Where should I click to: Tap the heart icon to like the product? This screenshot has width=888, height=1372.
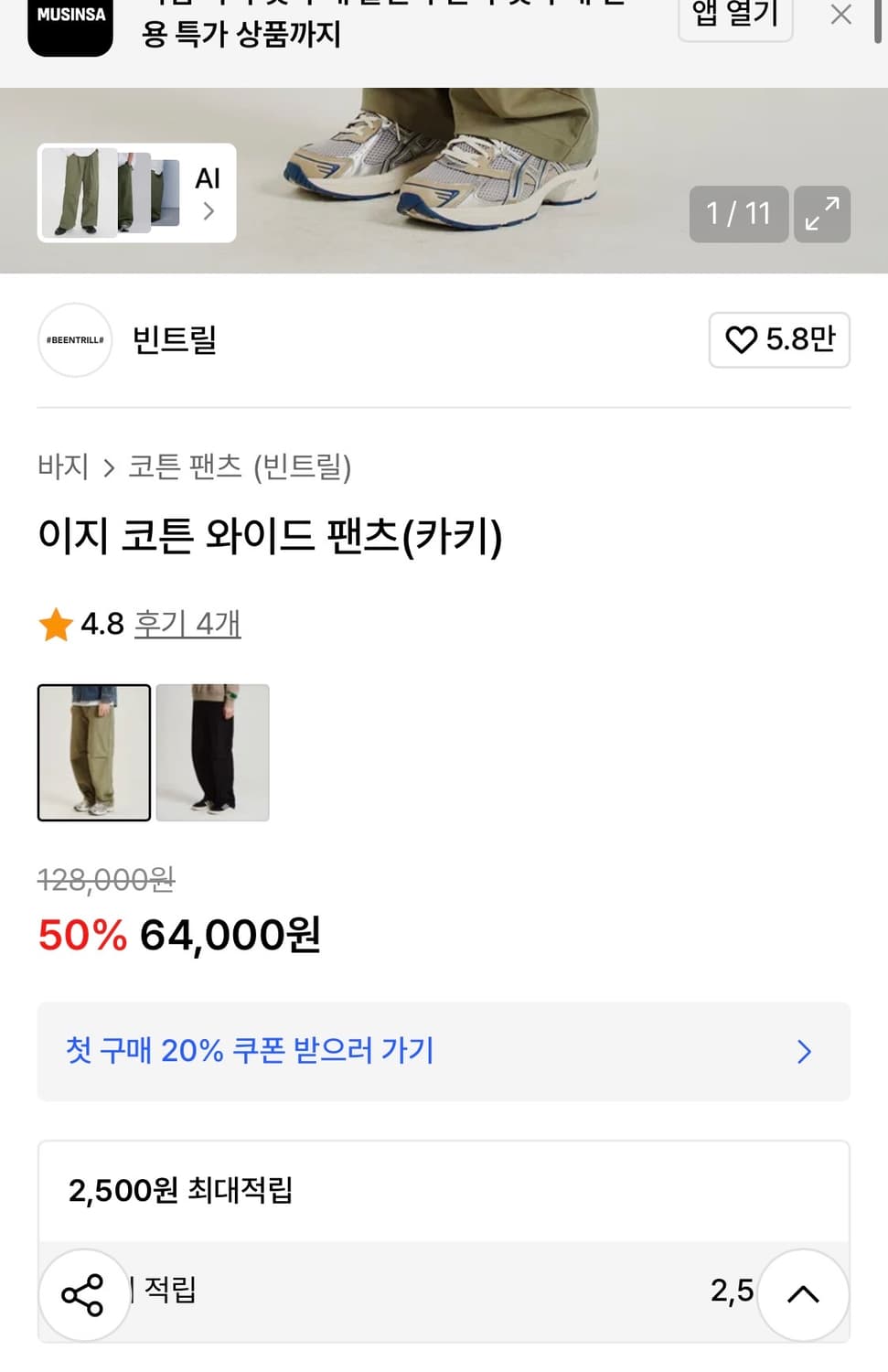[743, 339]
